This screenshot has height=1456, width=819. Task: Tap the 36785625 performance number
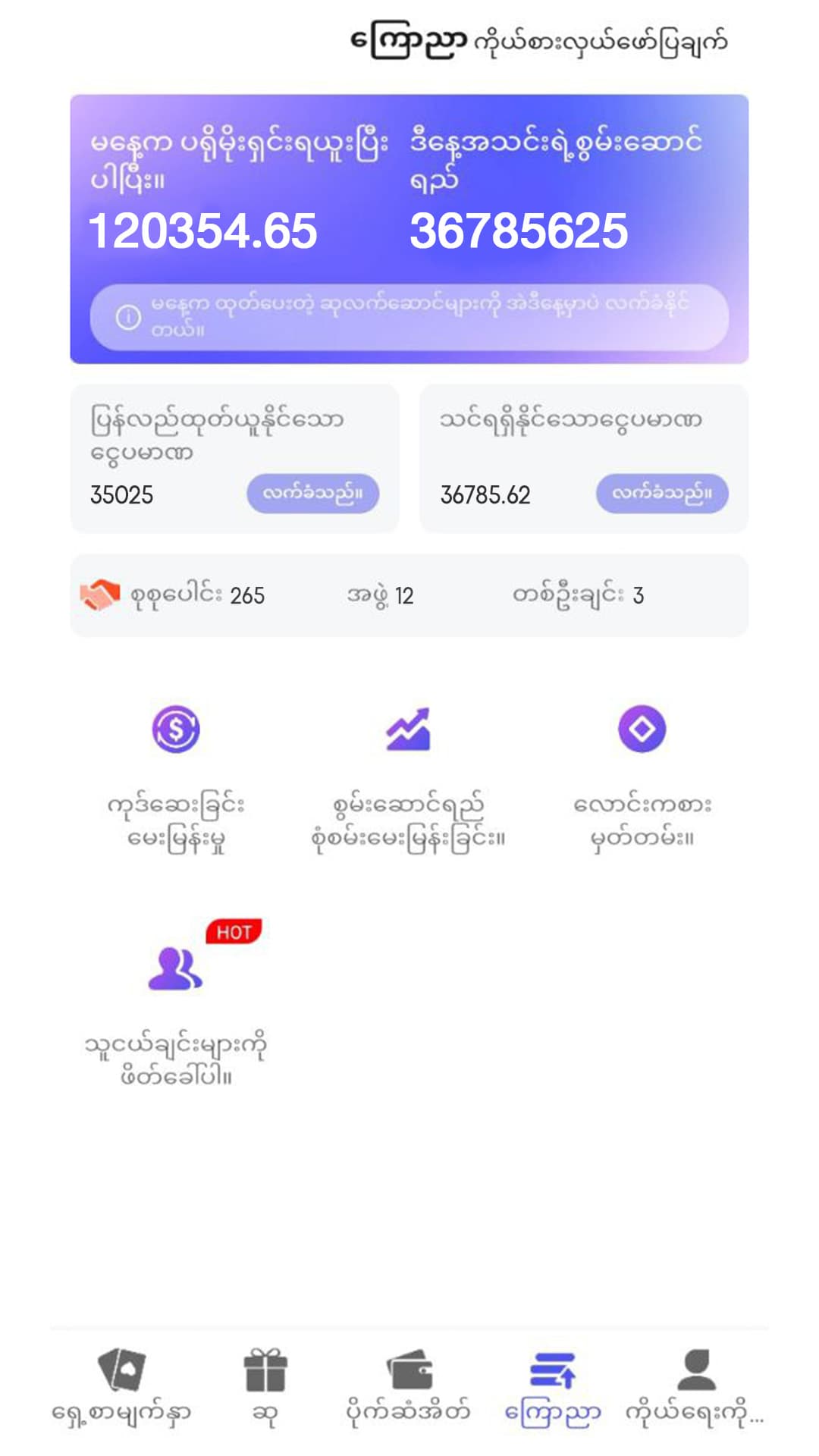coord(519,234)
